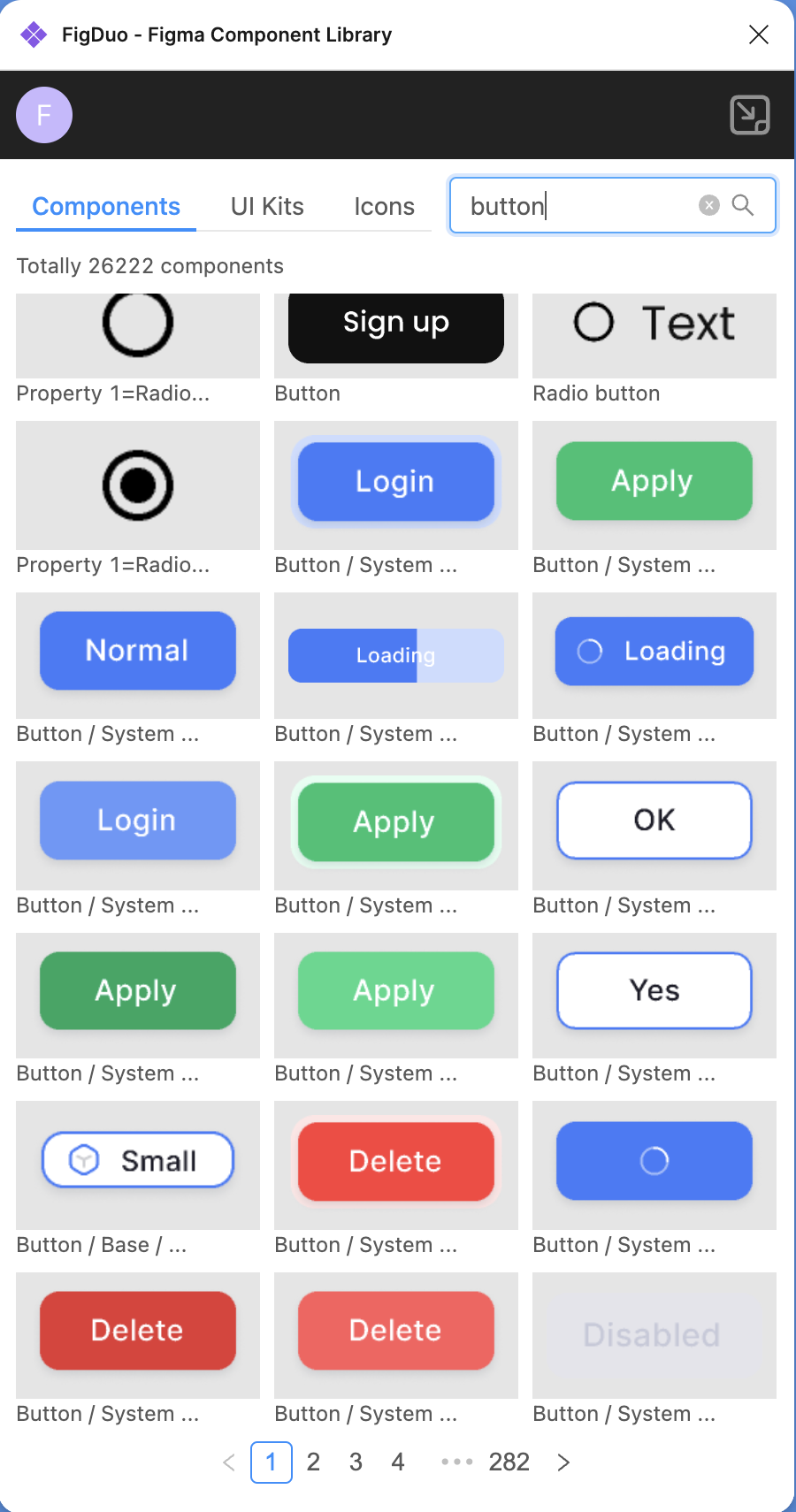Go to the next page arrow
Screen dimensions: 796x1512
(563, 1462)
